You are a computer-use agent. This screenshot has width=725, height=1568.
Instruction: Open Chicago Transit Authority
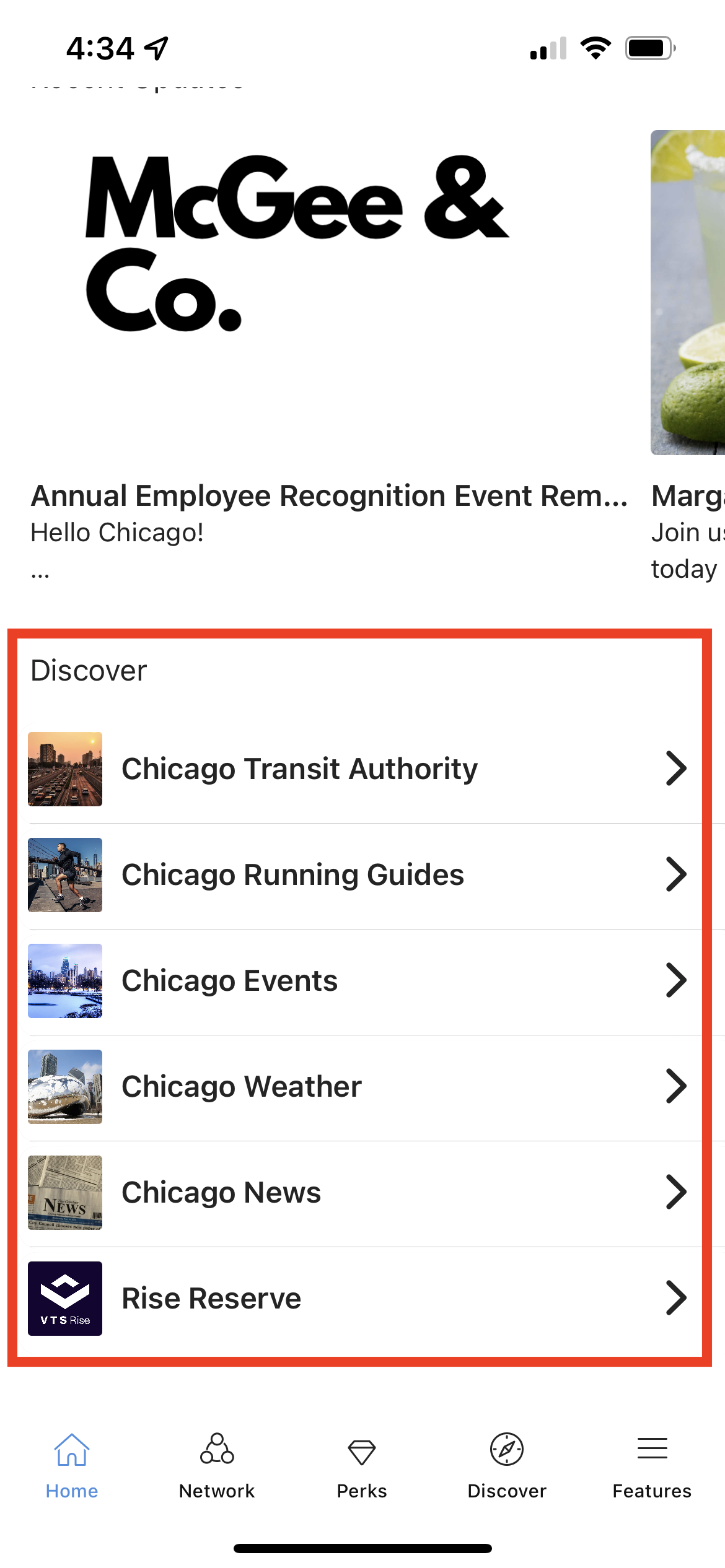[359, 769]
